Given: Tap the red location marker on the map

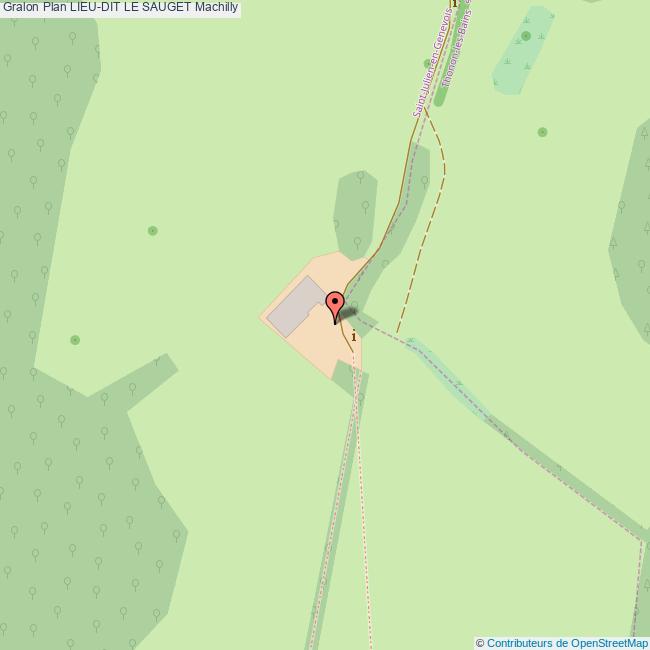Looking at the screenshot, I should click(335, 304).
